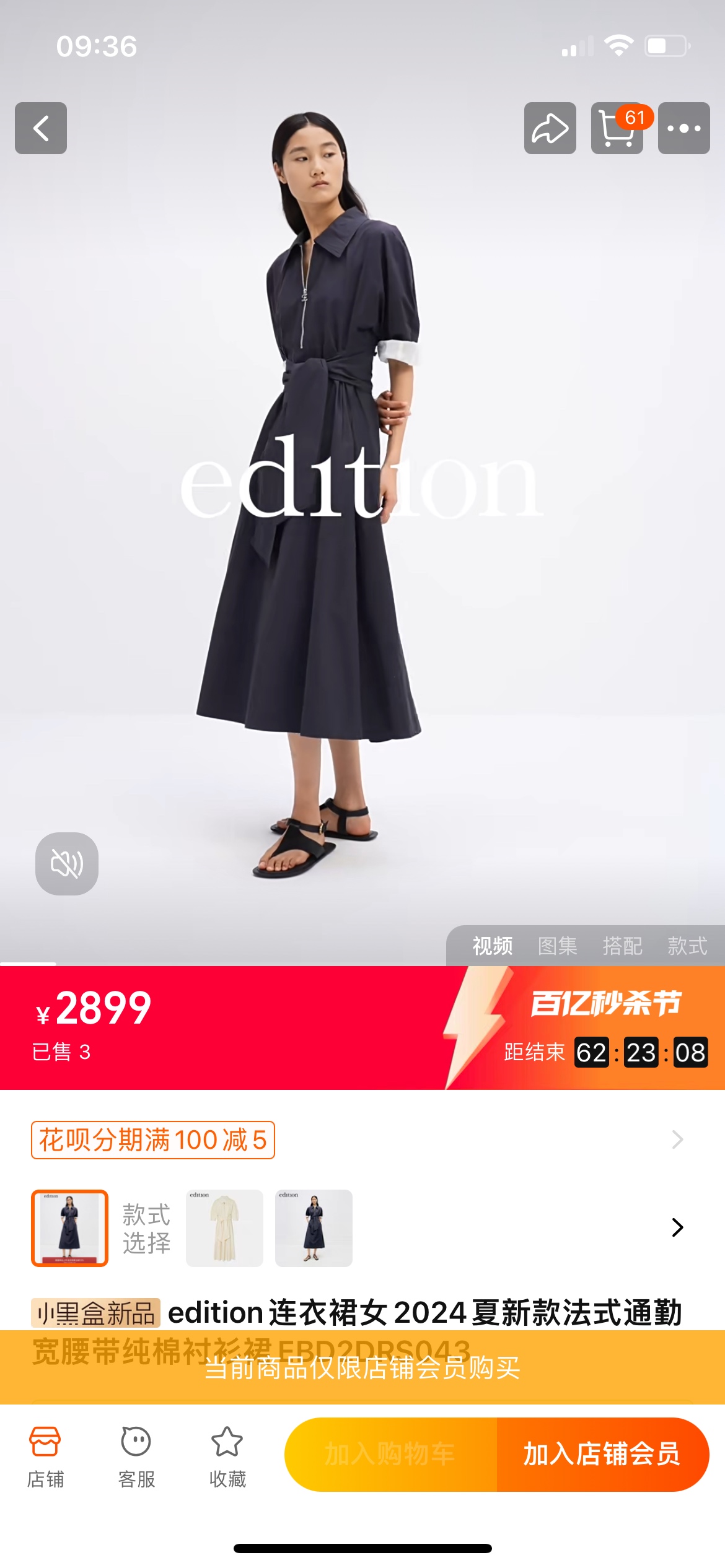Share this dress product
The image size is (725, 1568).
pos(550,128)
